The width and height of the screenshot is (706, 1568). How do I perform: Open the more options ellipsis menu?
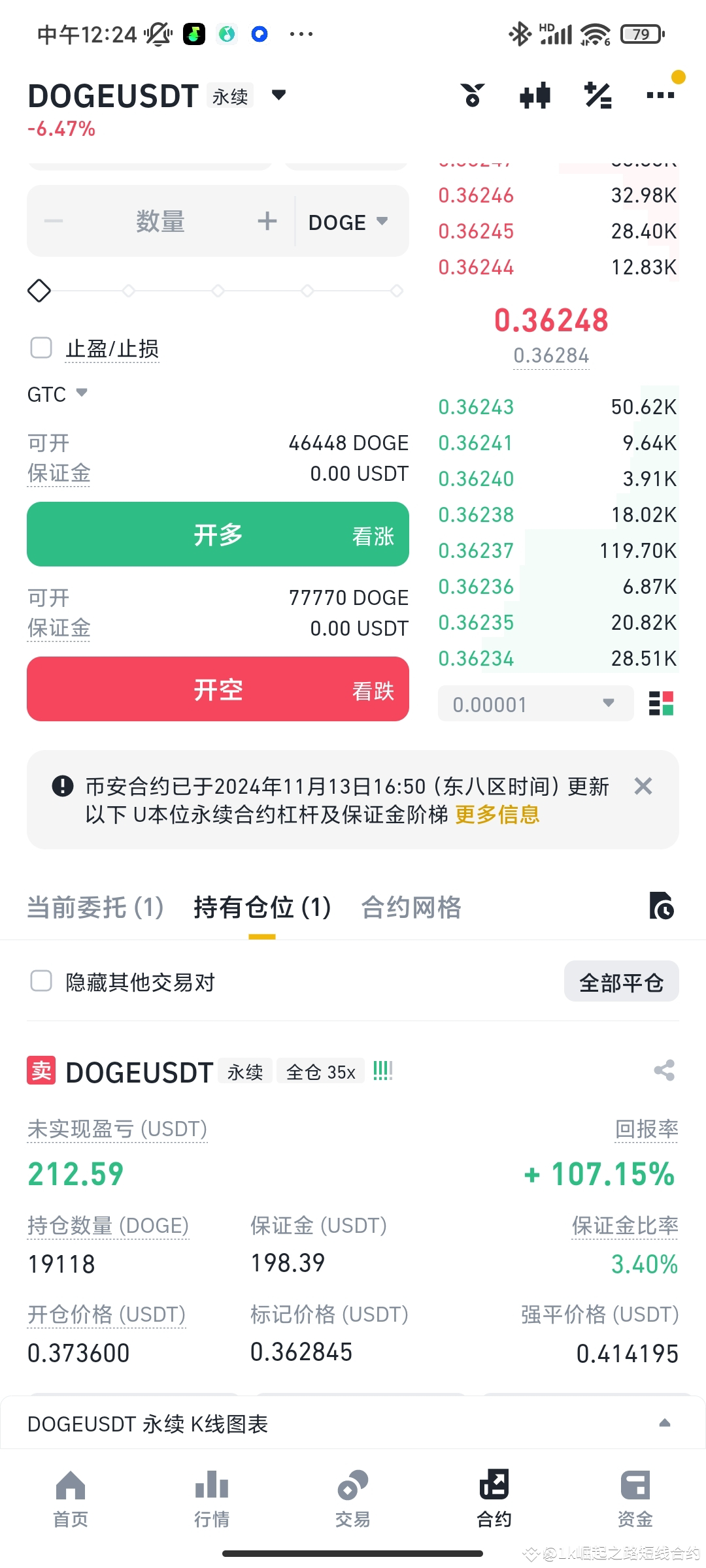[x=660, y=95]
